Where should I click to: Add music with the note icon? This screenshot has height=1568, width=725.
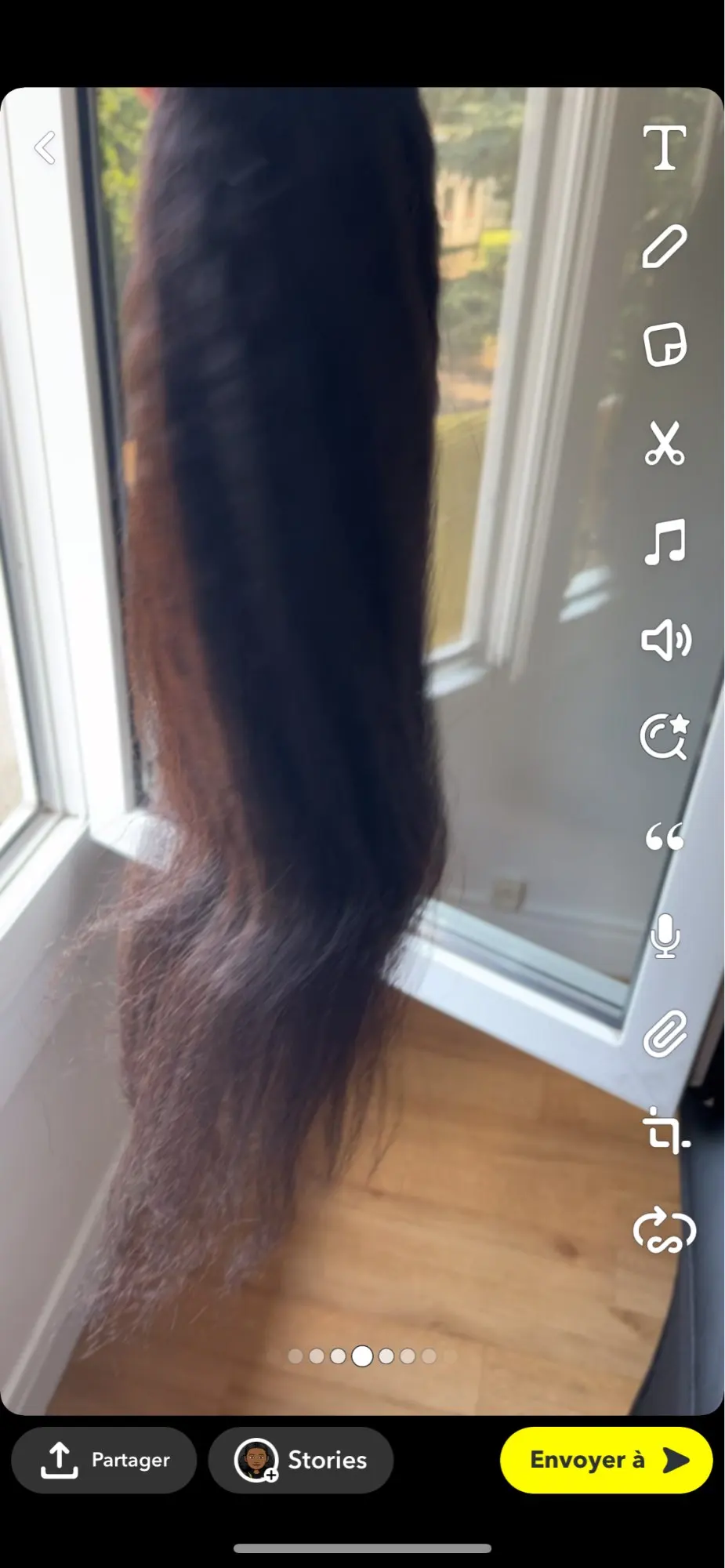[x=665, y=542]
